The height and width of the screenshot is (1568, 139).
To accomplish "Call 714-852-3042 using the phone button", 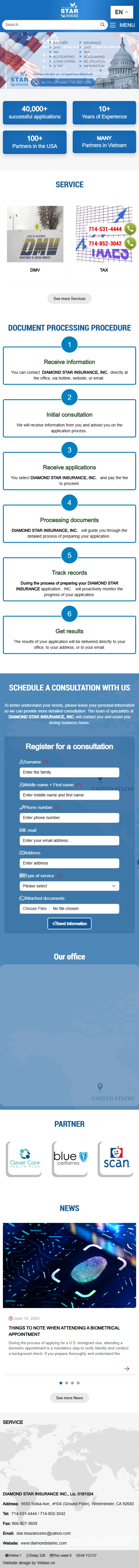I will [130, 243].
